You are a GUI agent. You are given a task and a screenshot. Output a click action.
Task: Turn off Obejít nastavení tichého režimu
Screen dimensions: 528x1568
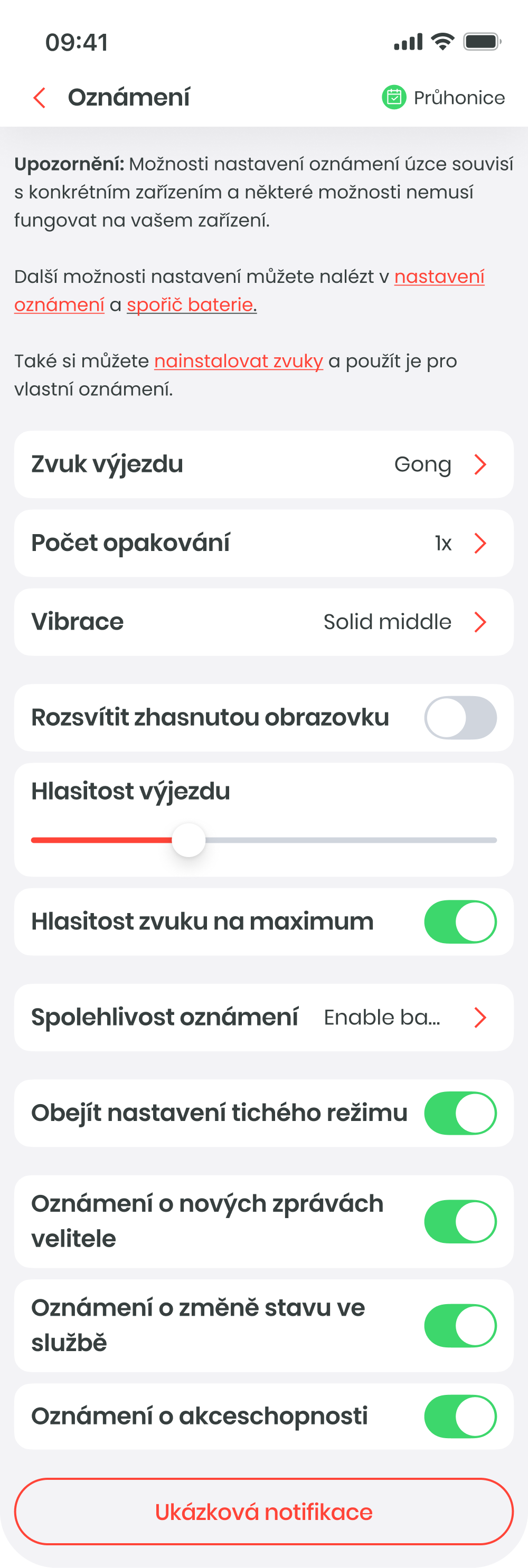[461, 1112]
